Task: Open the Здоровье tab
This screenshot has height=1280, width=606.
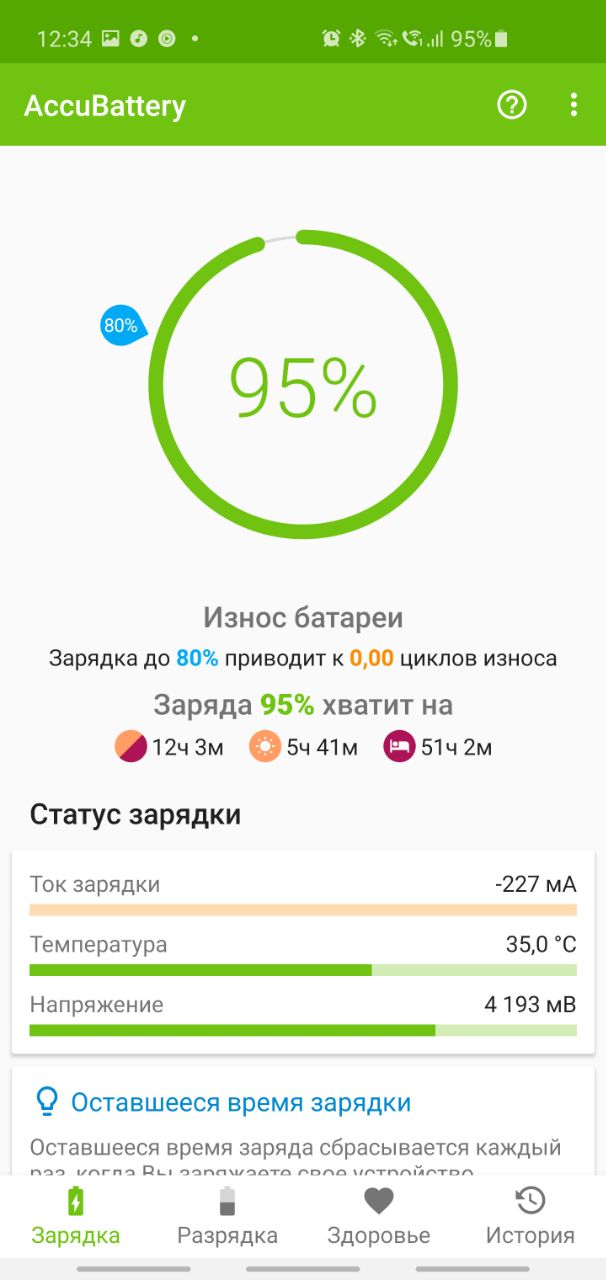Action: [379, 1216]
